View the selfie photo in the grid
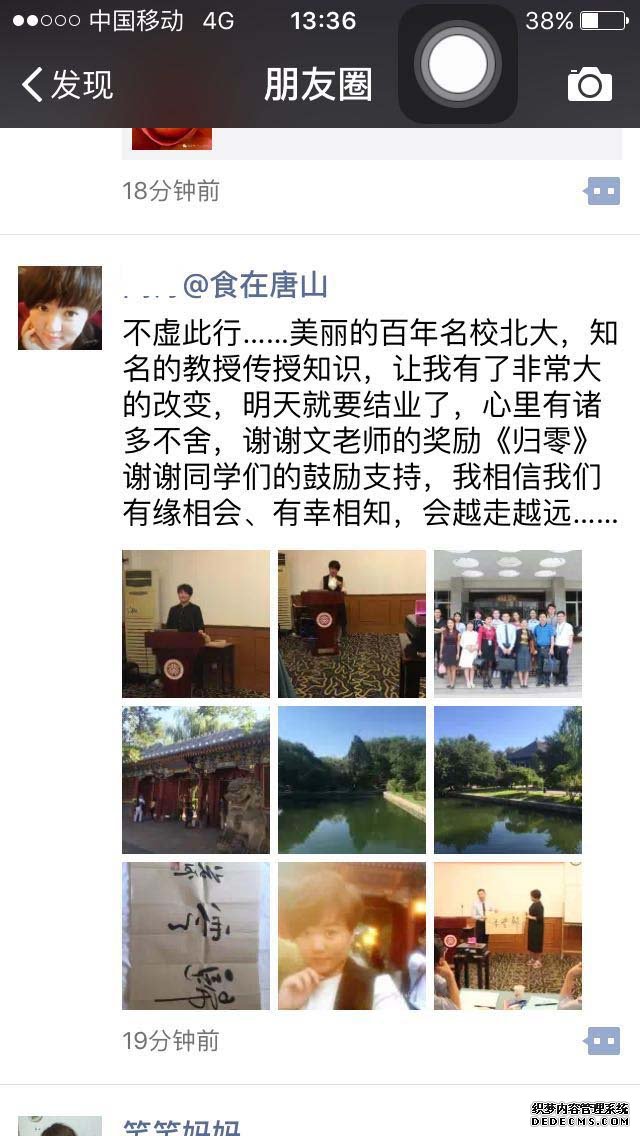The height and width of the screenshot is (1136, 640). click(352, 936)
